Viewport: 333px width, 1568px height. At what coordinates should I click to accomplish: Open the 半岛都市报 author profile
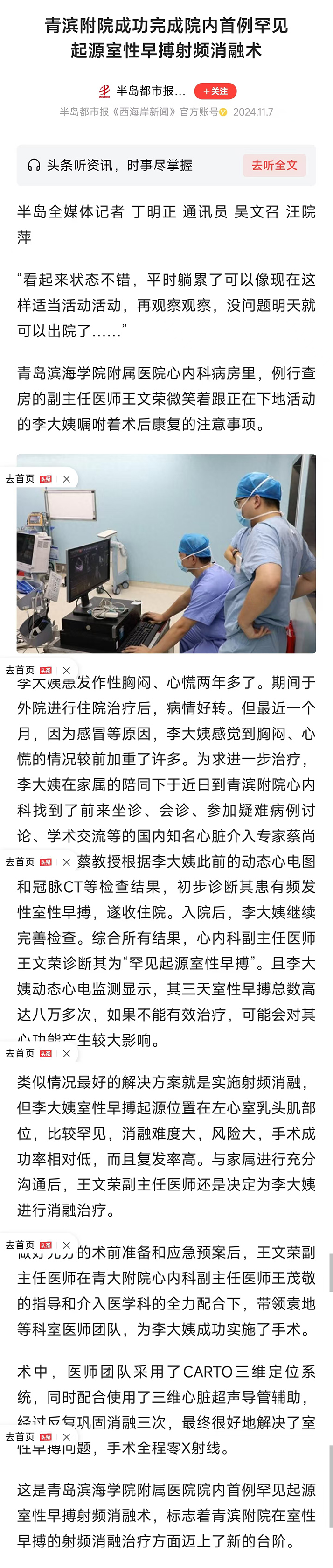(150, 91)
